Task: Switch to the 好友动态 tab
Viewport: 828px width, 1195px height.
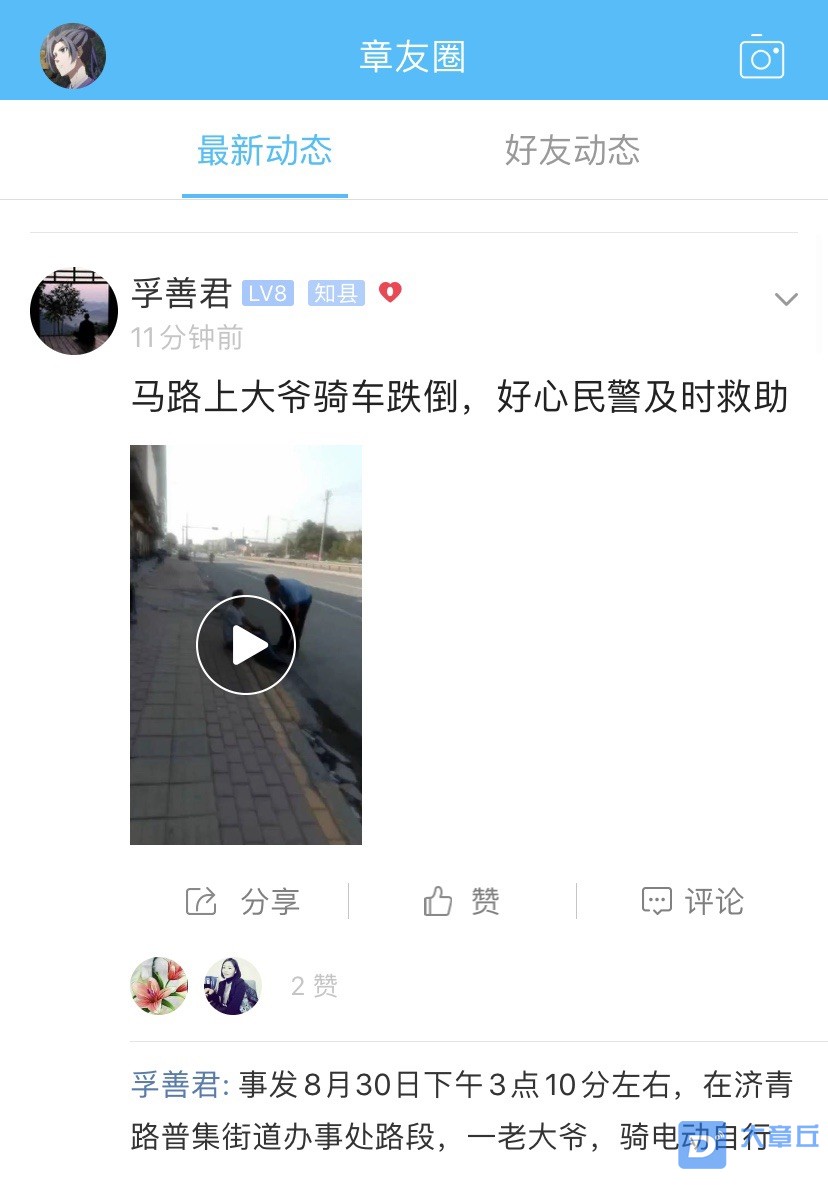Action: click(572, 151)
